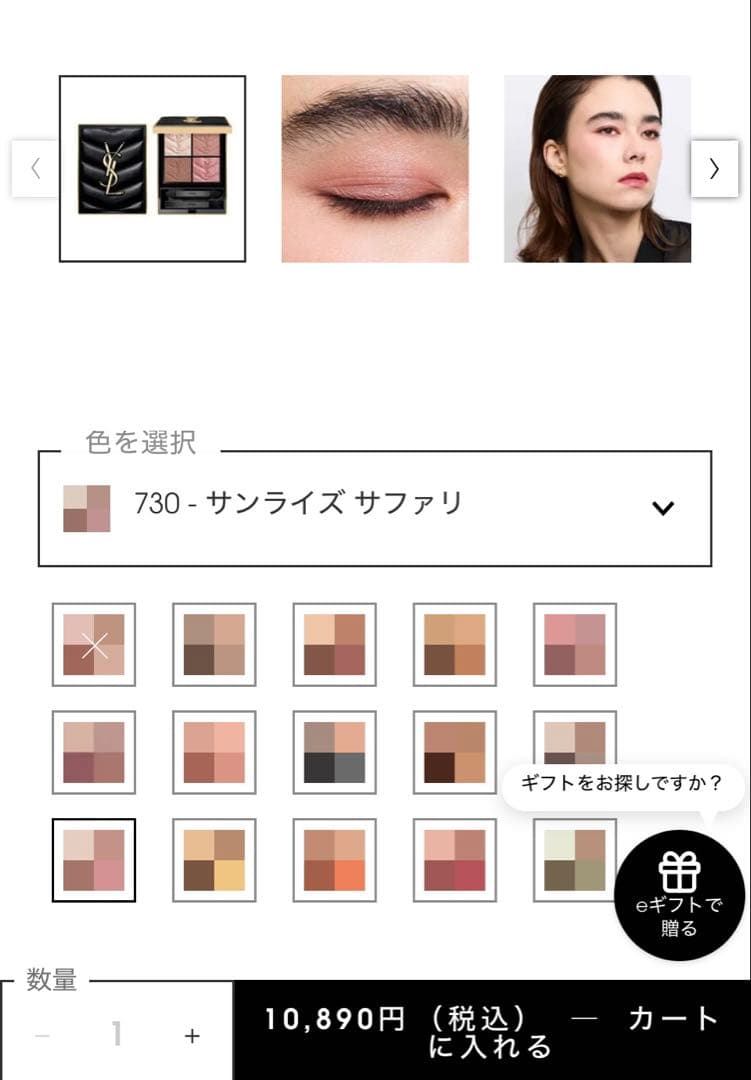
Task: Select the currently outlined 730 swatch
Action: (x=93, y=859)
